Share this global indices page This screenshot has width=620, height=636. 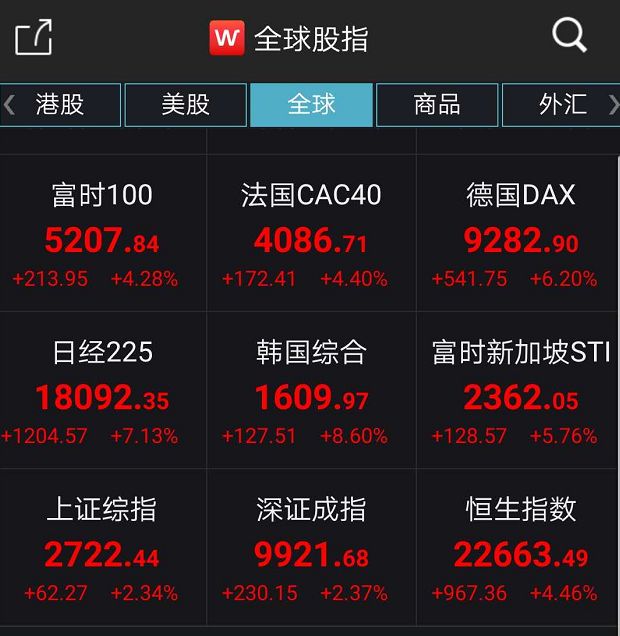coord(33,39)
